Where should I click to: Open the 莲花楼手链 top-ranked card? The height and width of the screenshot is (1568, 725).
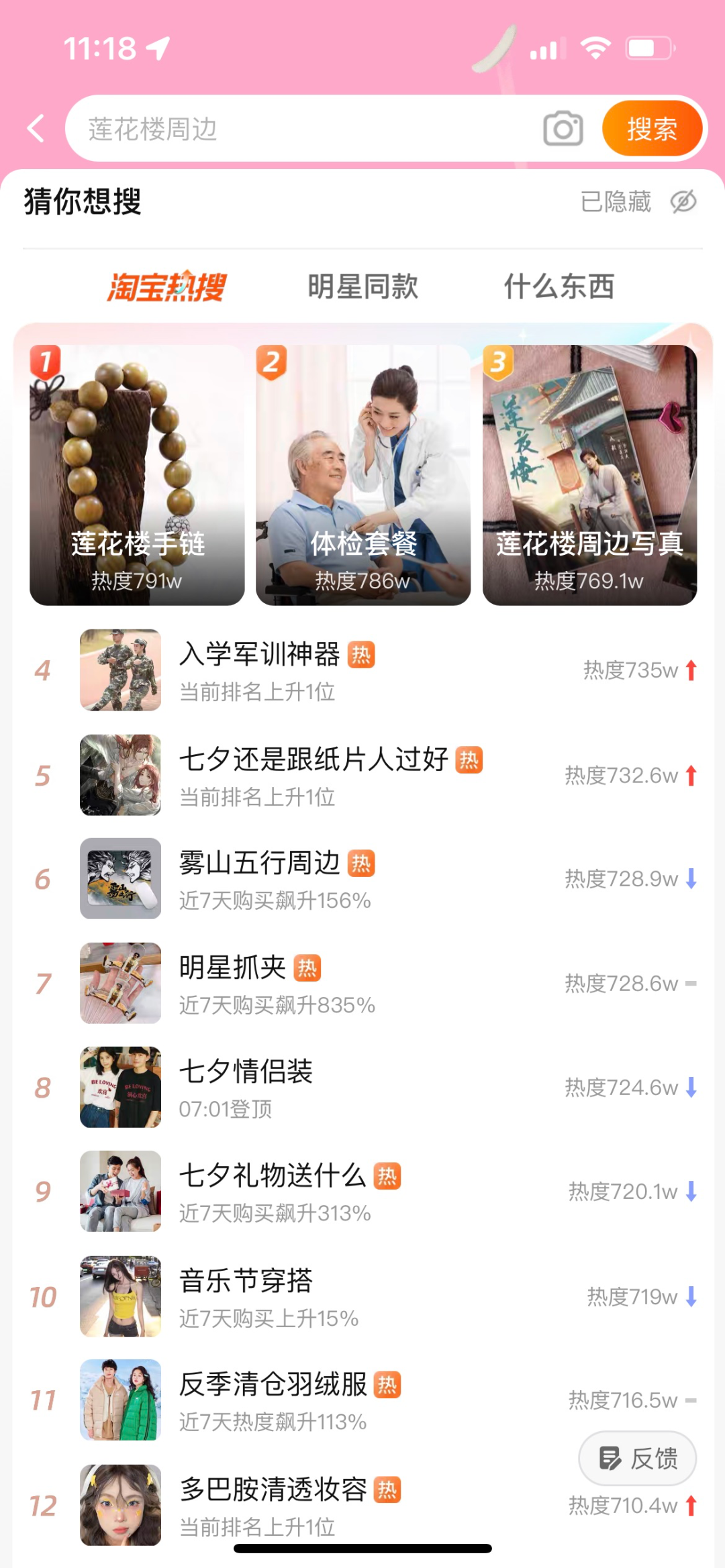coord(137,475)
